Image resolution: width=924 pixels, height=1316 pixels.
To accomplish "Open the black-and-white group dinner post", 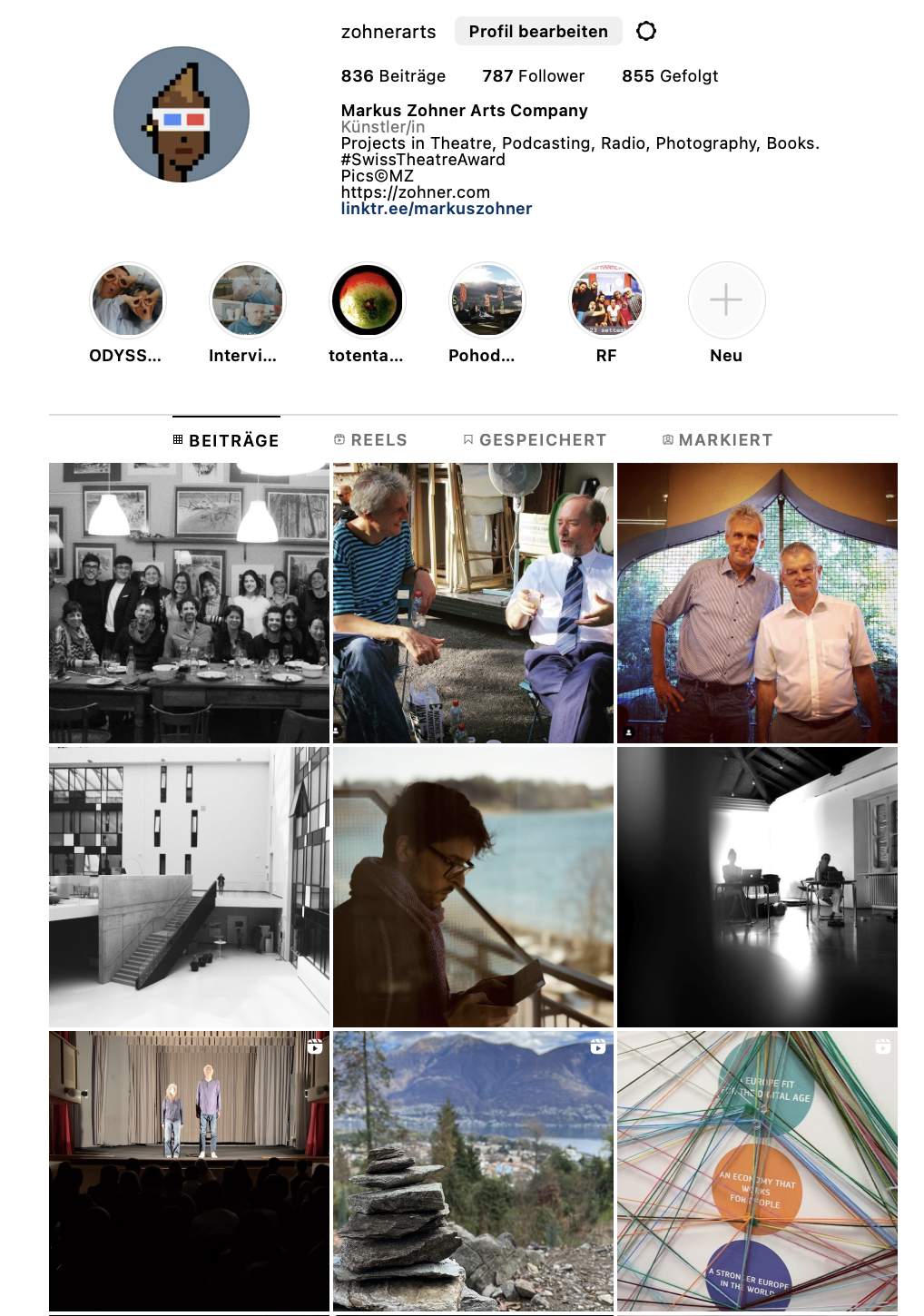I will tap(189, 603).
